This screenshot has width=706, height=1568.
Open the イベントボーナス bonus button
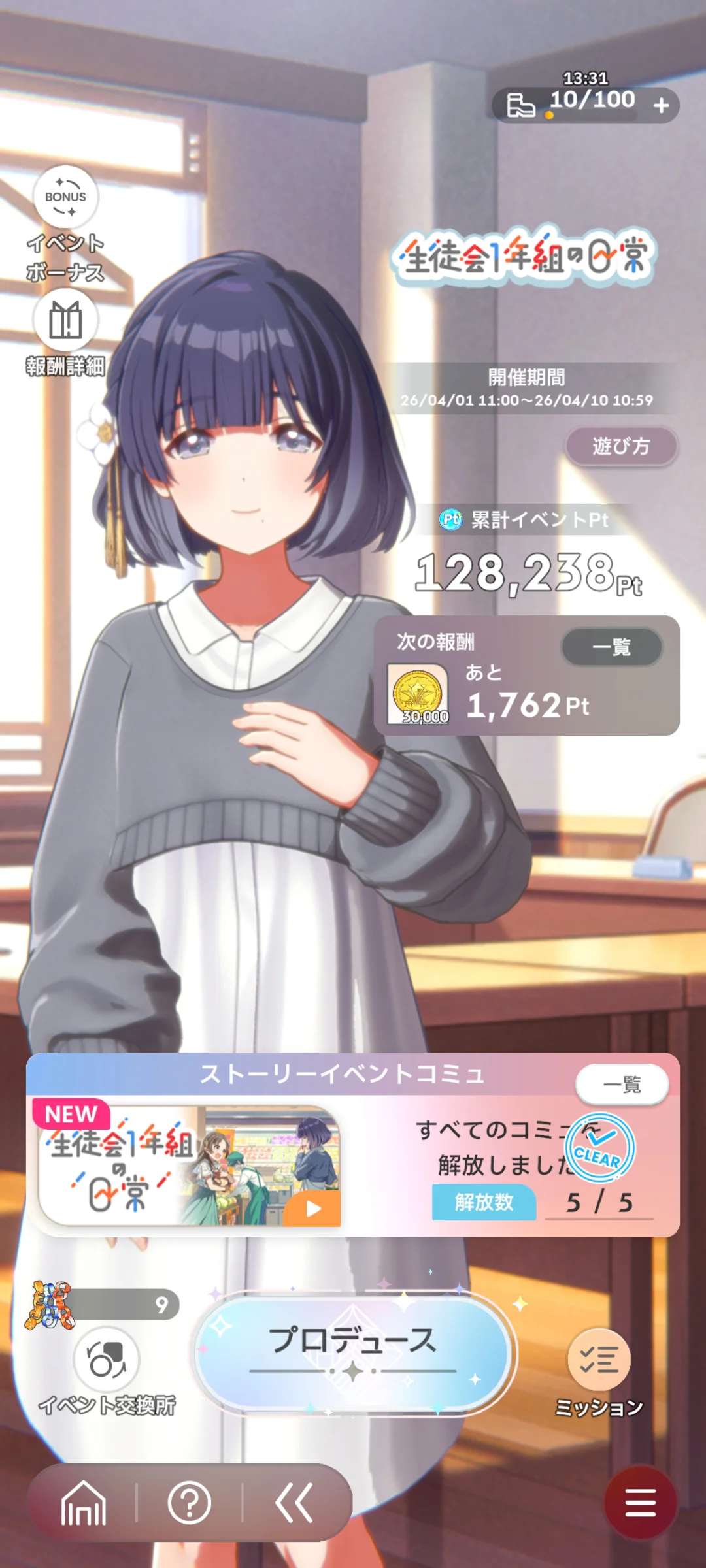click(x=65, y=198)
